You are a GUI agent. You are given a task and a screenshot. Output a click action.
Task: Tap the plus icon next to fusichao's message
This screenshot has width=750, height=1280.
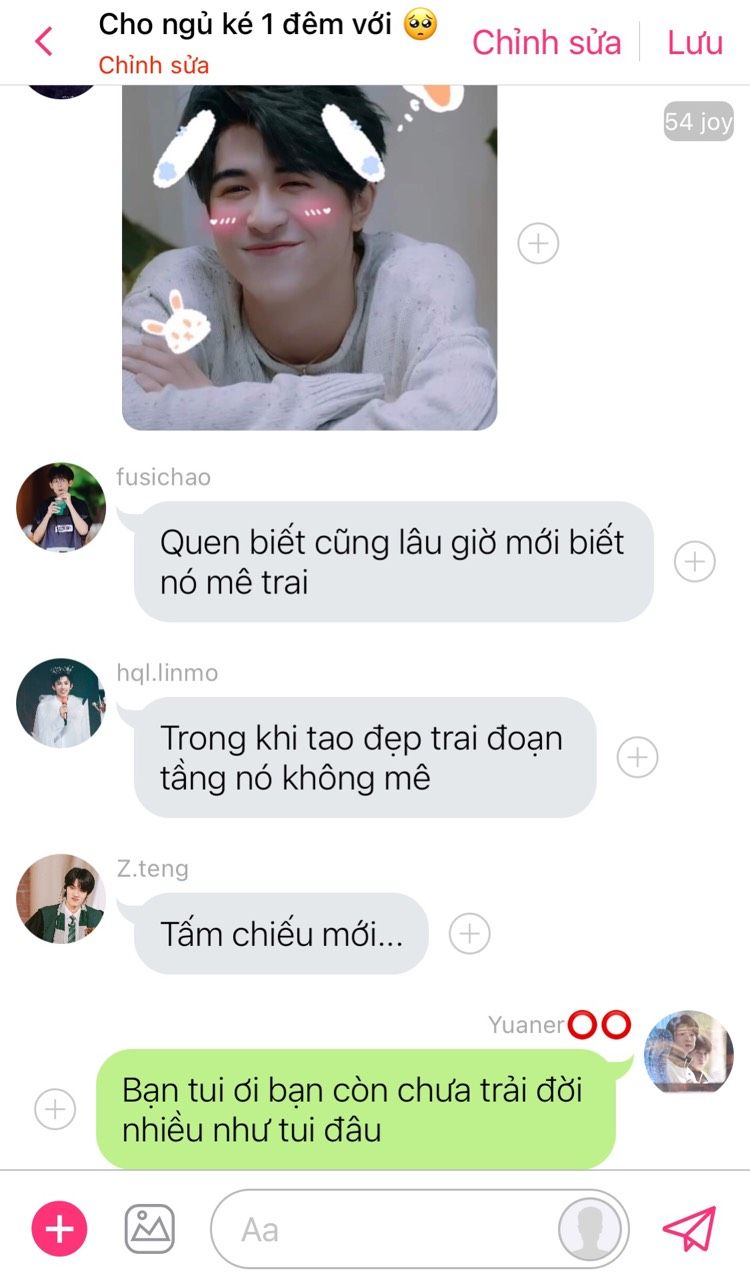coord(695,562)
